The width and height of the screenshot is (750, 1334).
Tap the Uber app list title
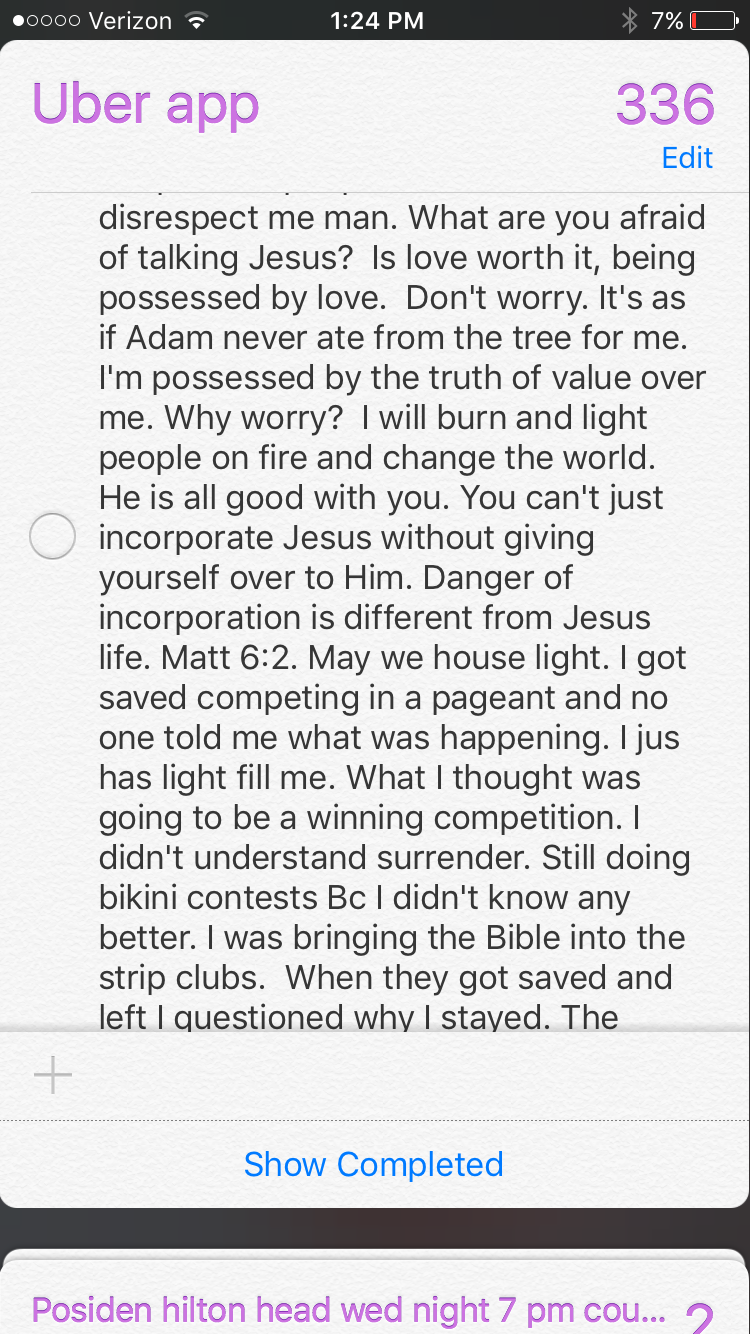click(146, 104)
